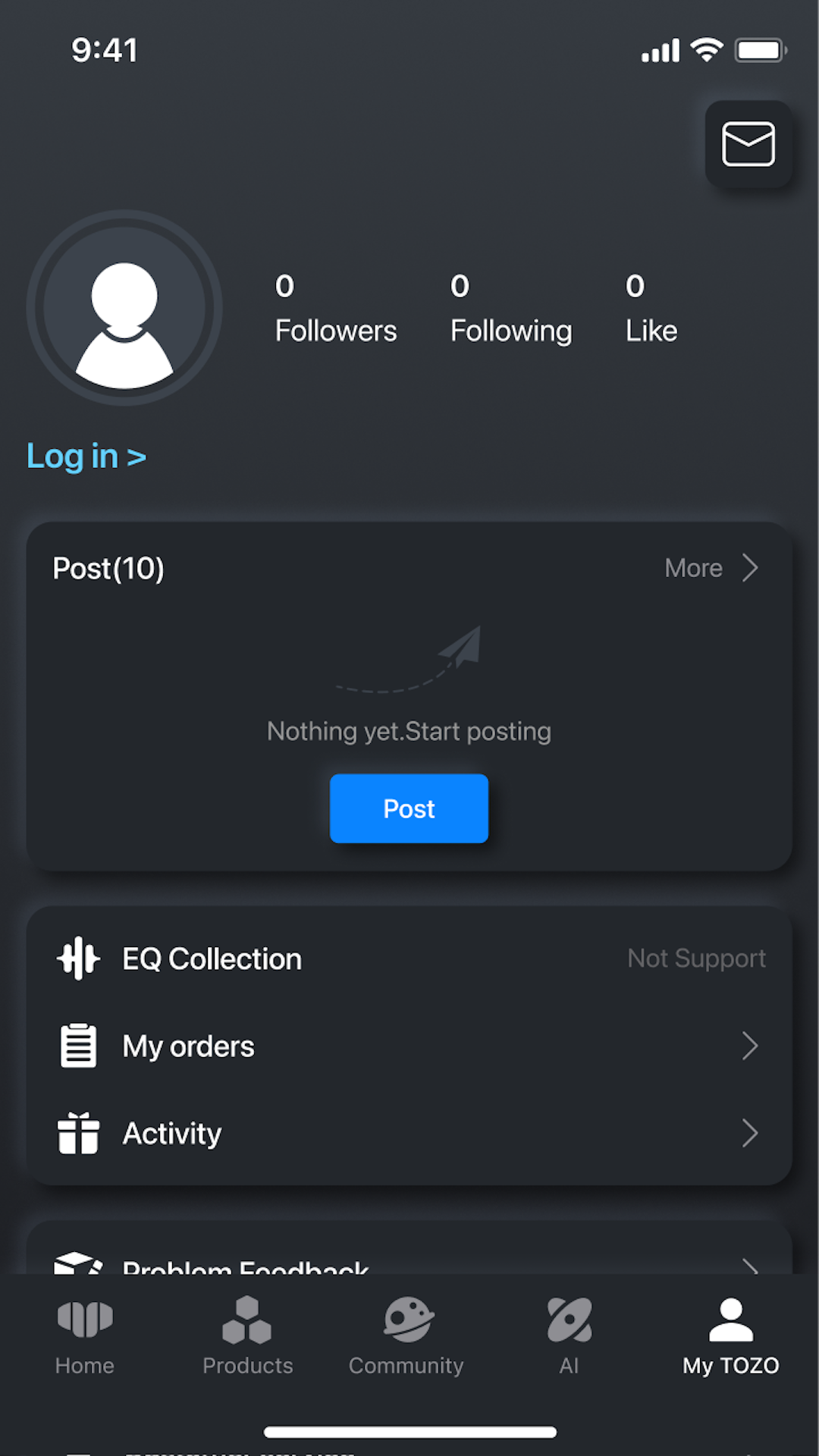This screenshot has height=1456, width=819.
Task: View the Followers list
Action: [335, 309]
